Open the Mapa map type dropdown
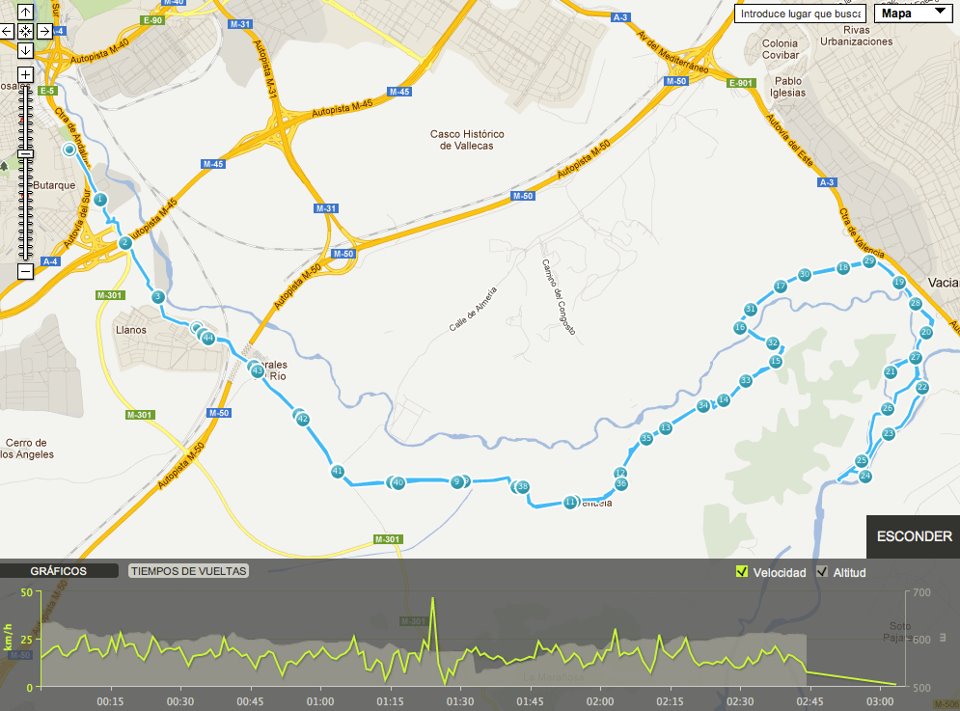The height and width of the screenshot is (711, 960). coord(914,13)
